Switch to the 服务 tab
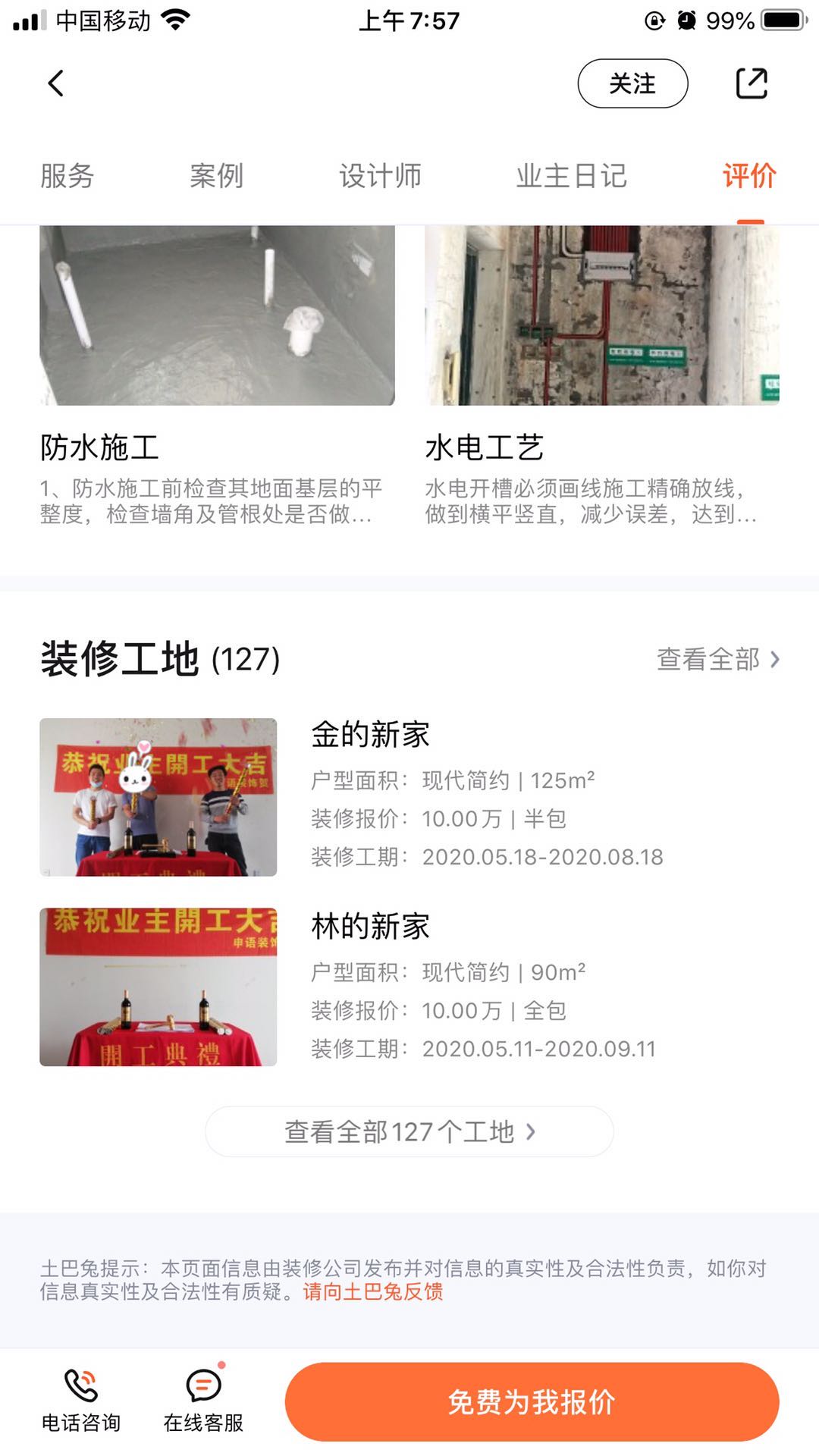Screen dimensions: 819x1456 point(67,176)
